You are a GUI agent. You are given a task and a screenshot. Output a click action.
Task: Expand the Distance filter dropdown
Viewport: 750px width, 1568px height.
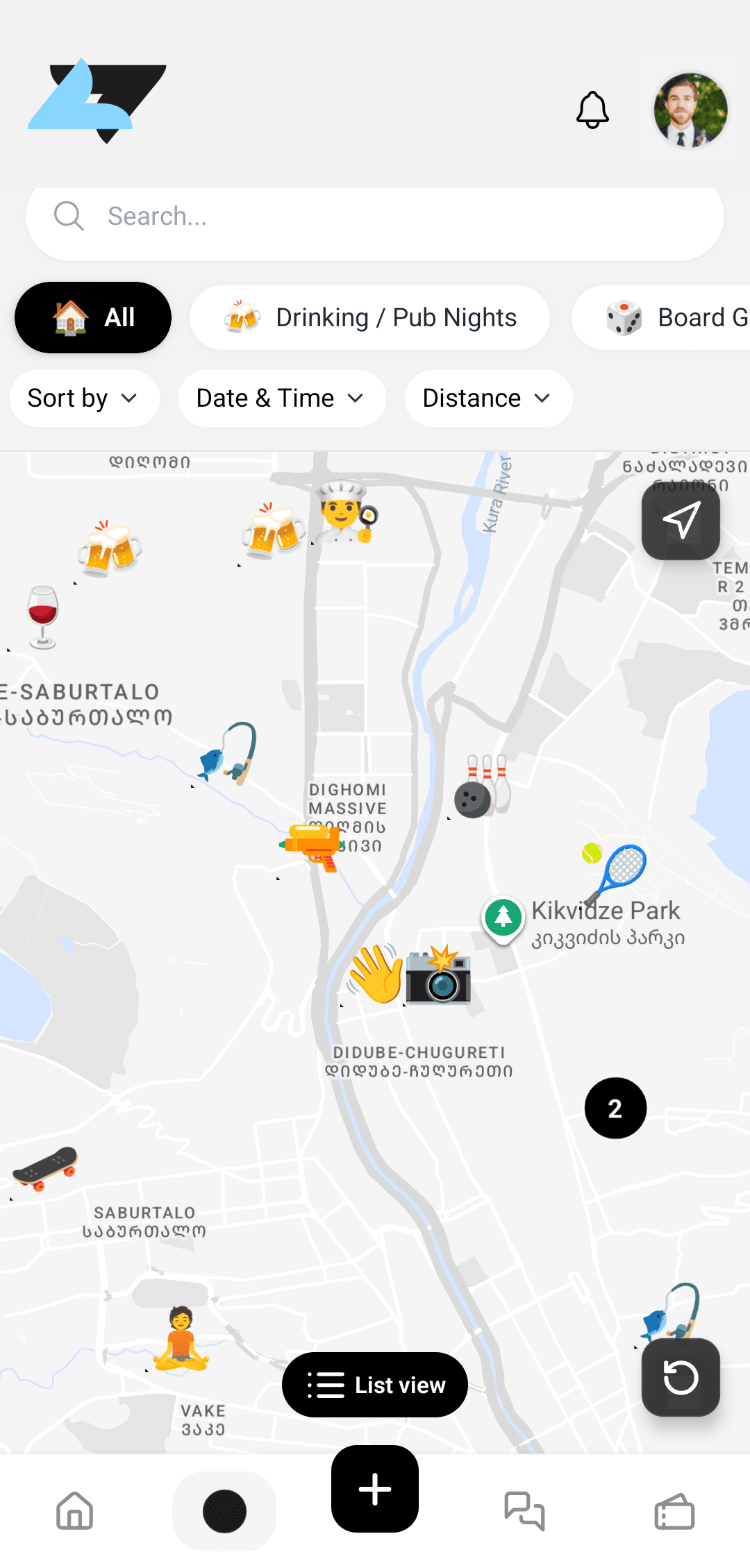click(487, 398)
